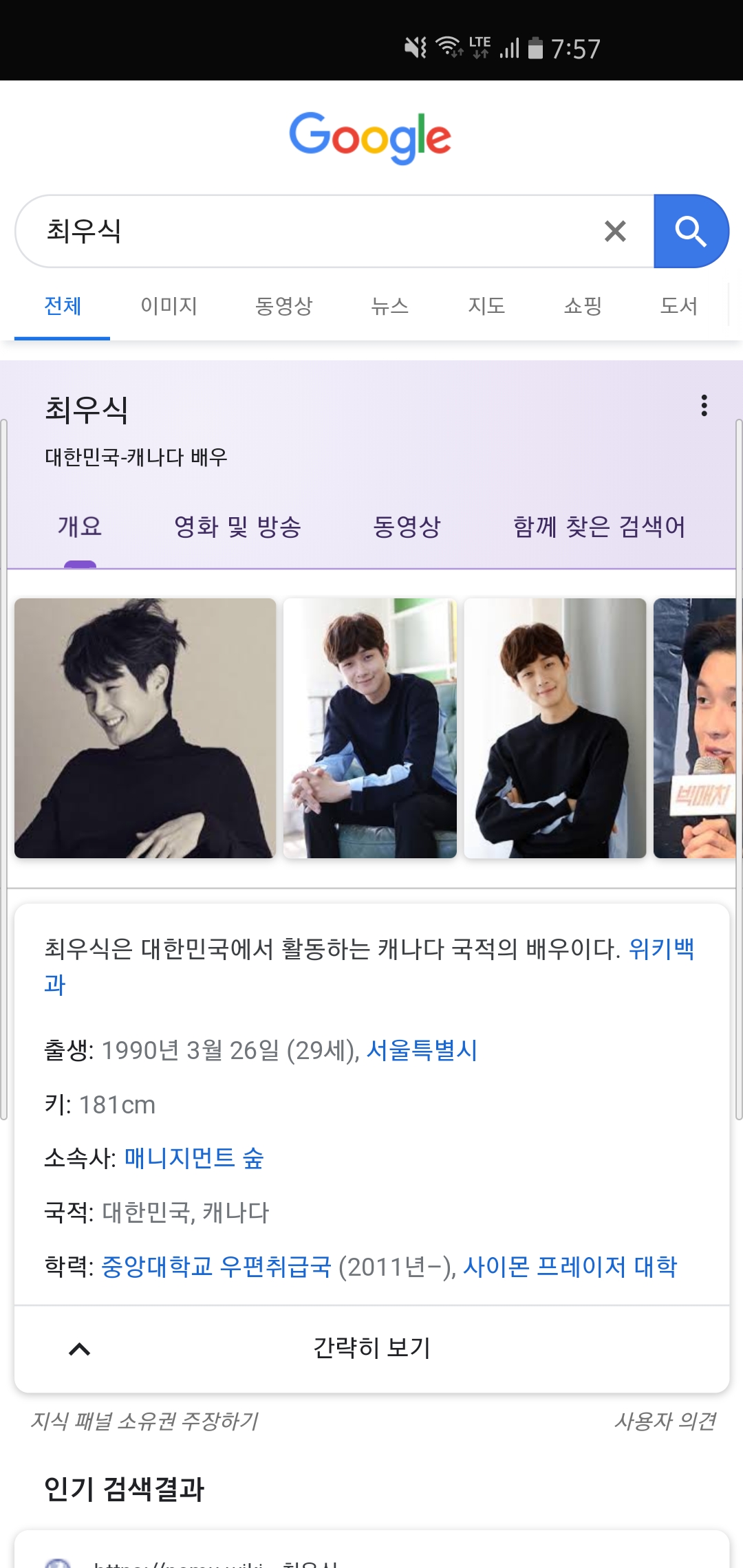This screenshot has height=1568, width=743.
Task: Switch to the 영화 및 방송 panel tab
Action: (x=237, y=527)
